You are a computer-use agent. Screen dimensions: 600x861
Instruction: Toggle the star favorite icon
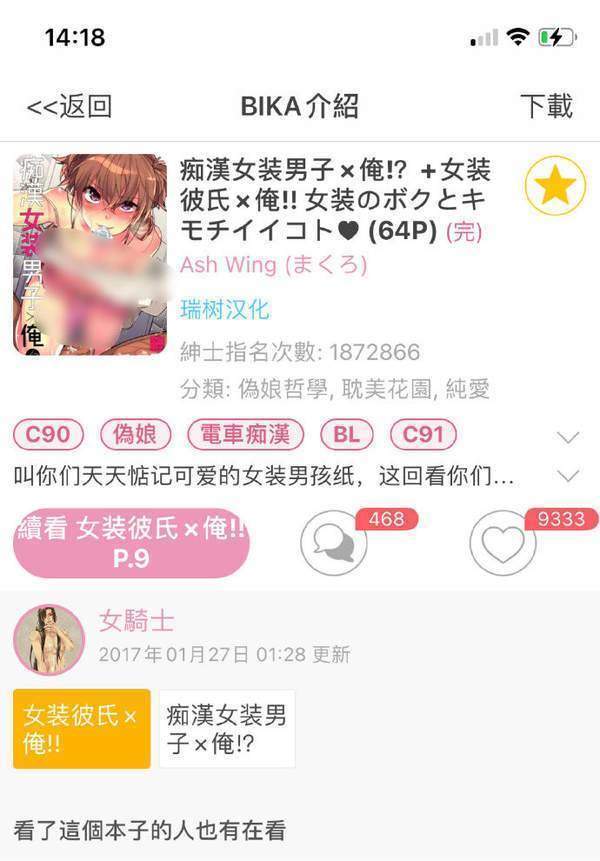[x=555, y=187]
